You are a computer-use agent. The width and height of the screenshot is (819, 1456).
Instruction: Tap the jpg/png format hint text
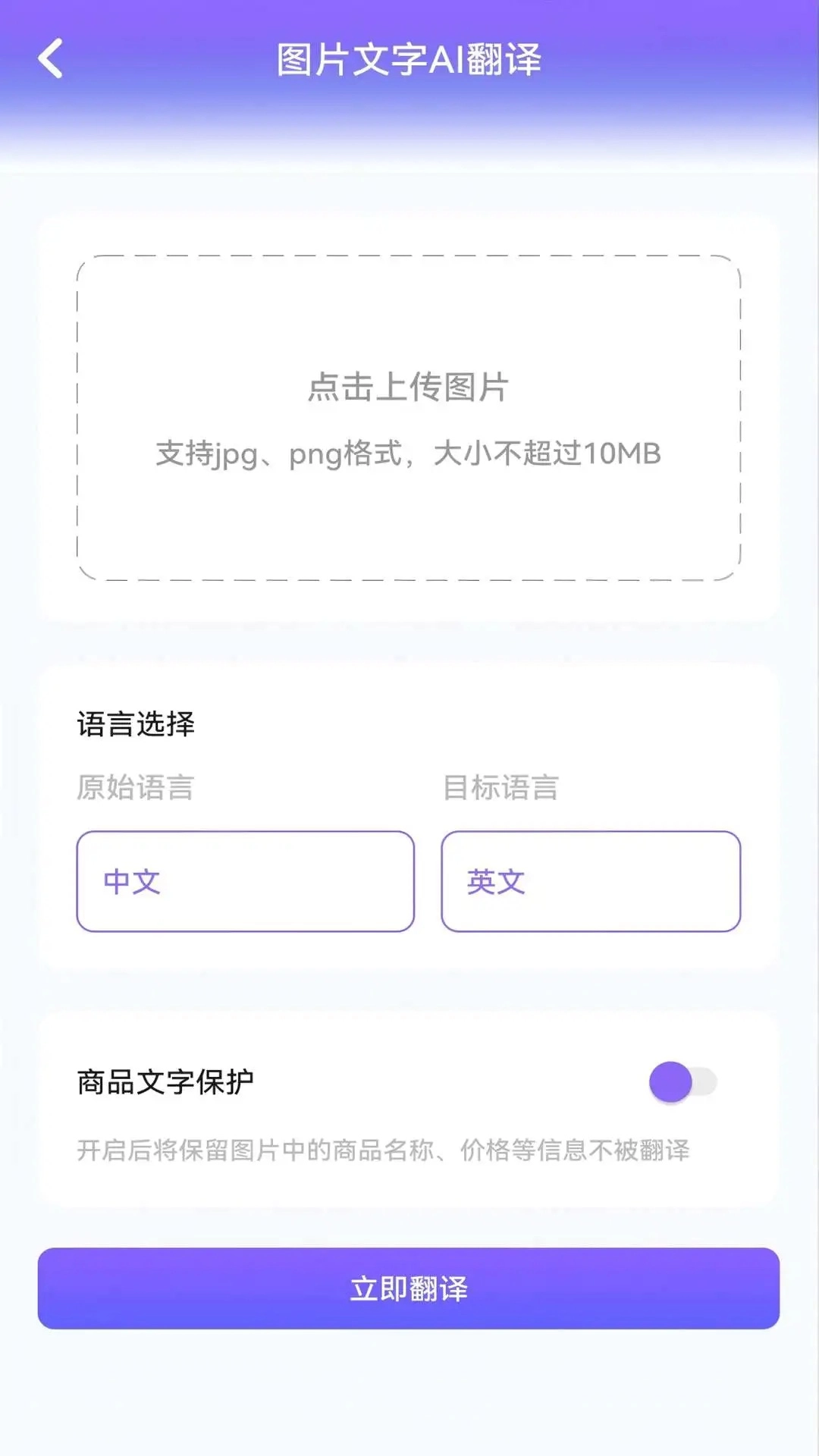click(409, 453)
